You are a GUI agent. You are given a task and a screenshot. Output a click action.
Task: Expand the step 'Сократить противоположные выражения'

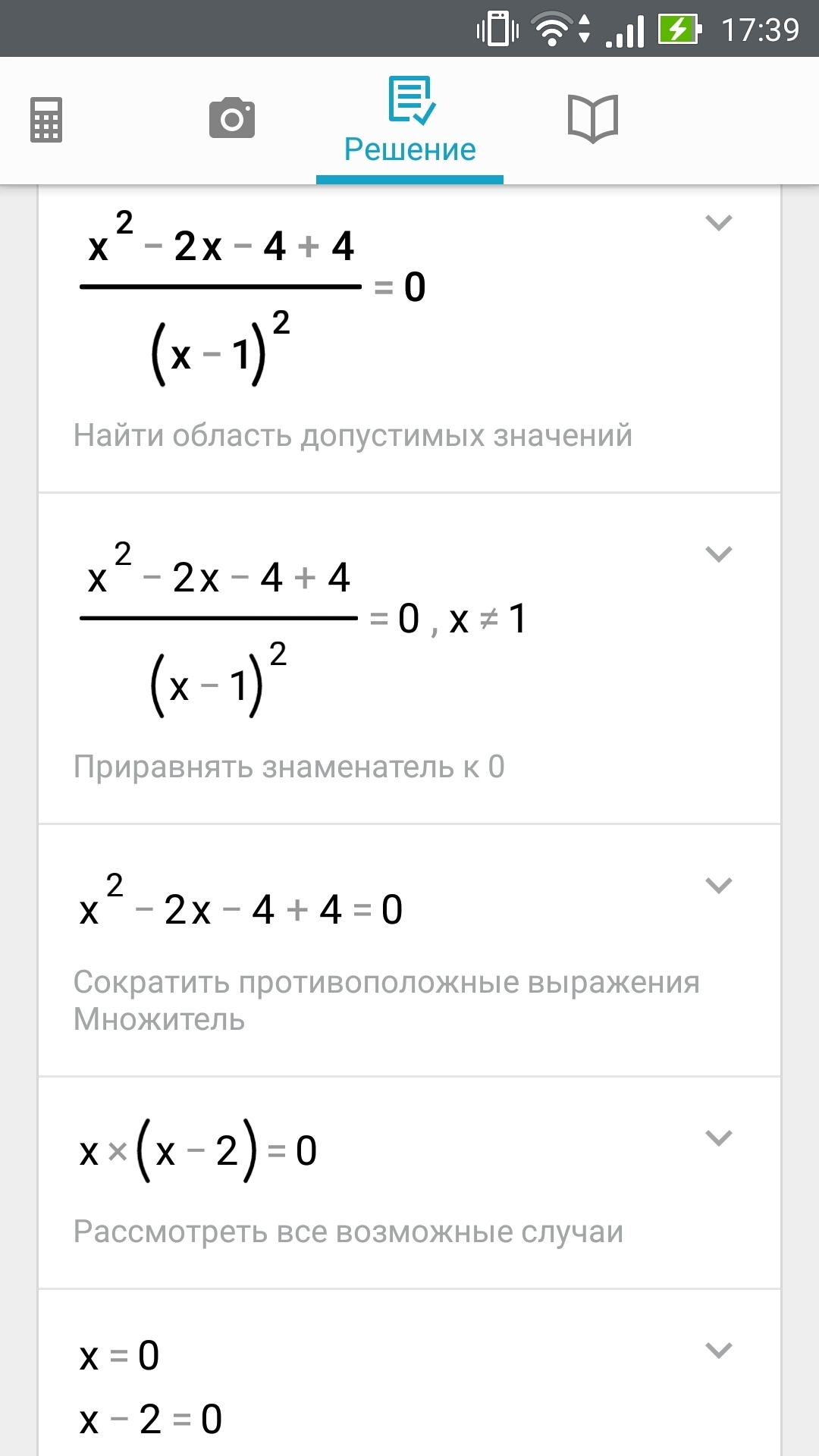point(718,886)
